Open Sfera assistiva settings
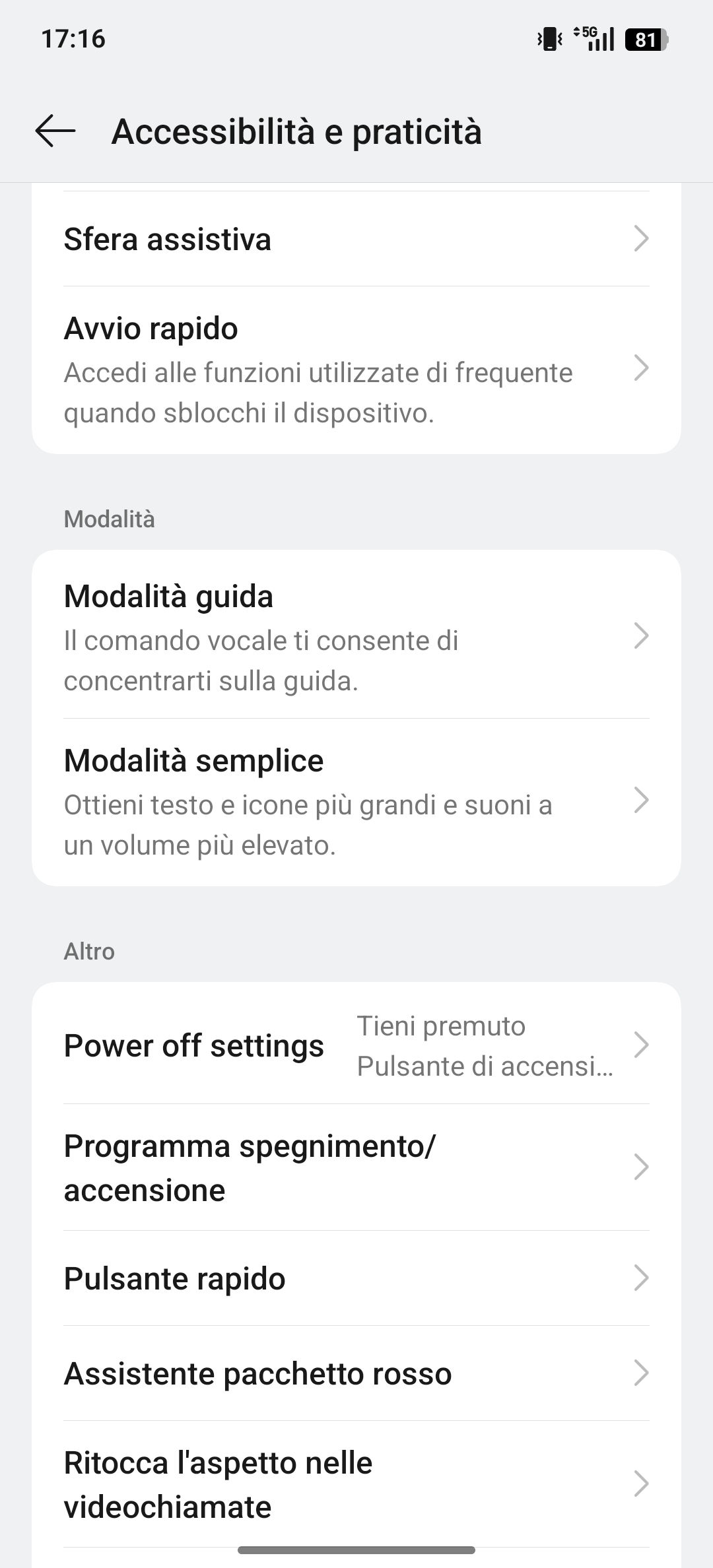 pyautogui.click(x=356, y=239)
